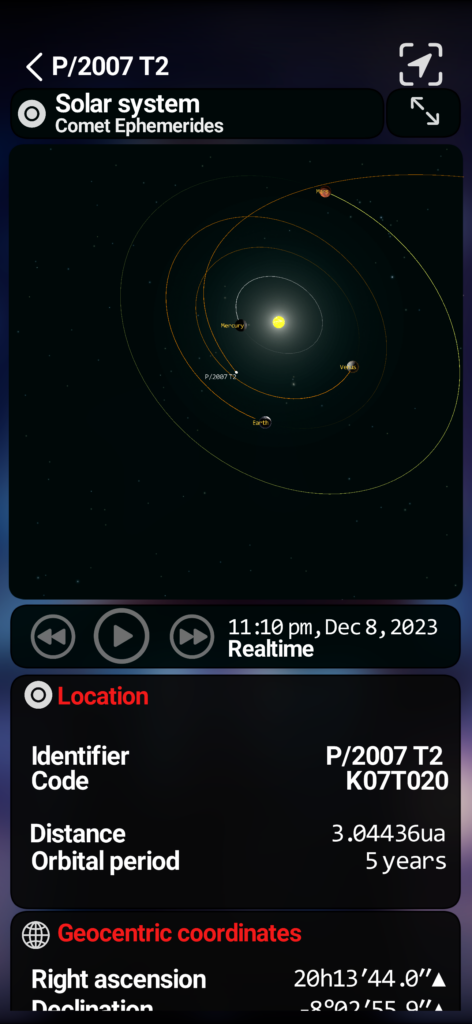Tap the locate-in-sky target icon
Image resolution: width=472 pixels, height=1024 pixels.
click(x=421, y=64)
